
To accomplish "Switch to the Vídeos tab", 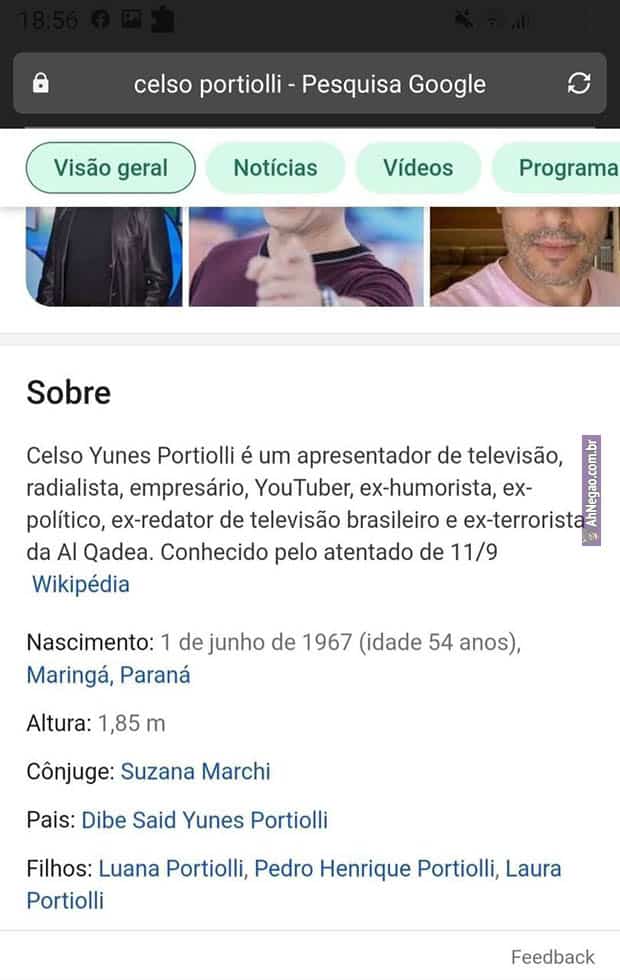I will pyautogui.click(x=418, y=168).
